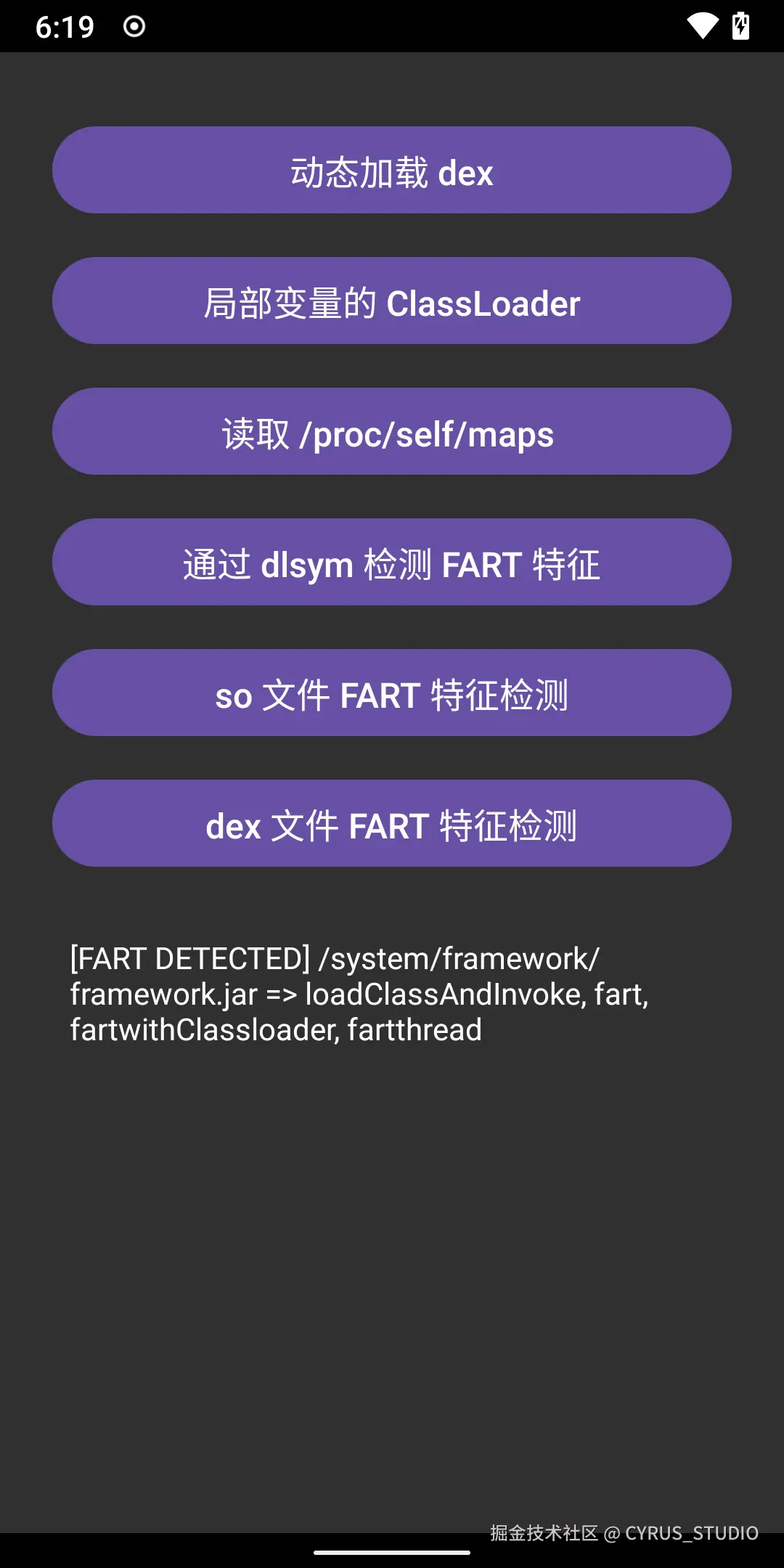Select 局部变量的 ClassLoader button

[x=392, y=301]
